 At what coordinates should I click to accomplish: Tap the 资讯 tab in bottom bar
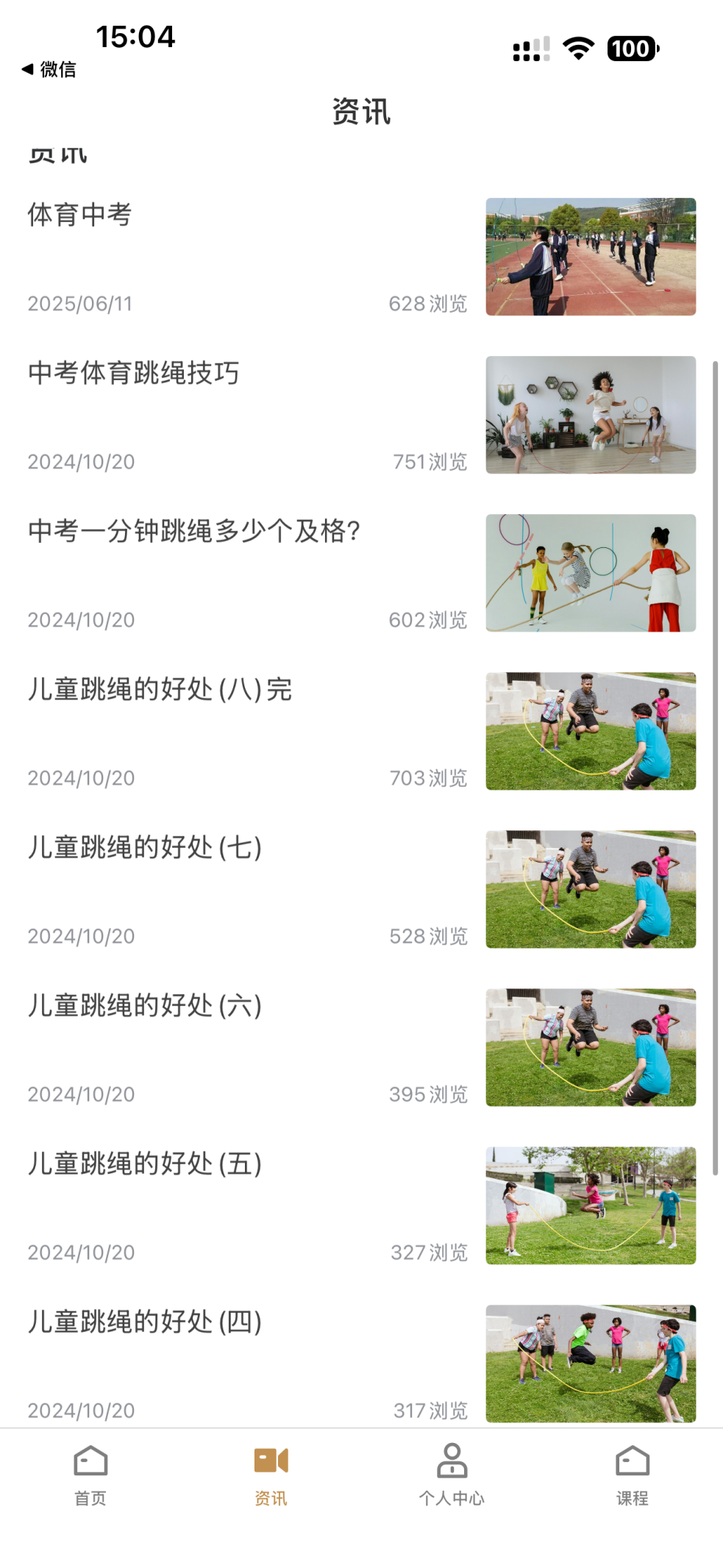pos(271,1474)
